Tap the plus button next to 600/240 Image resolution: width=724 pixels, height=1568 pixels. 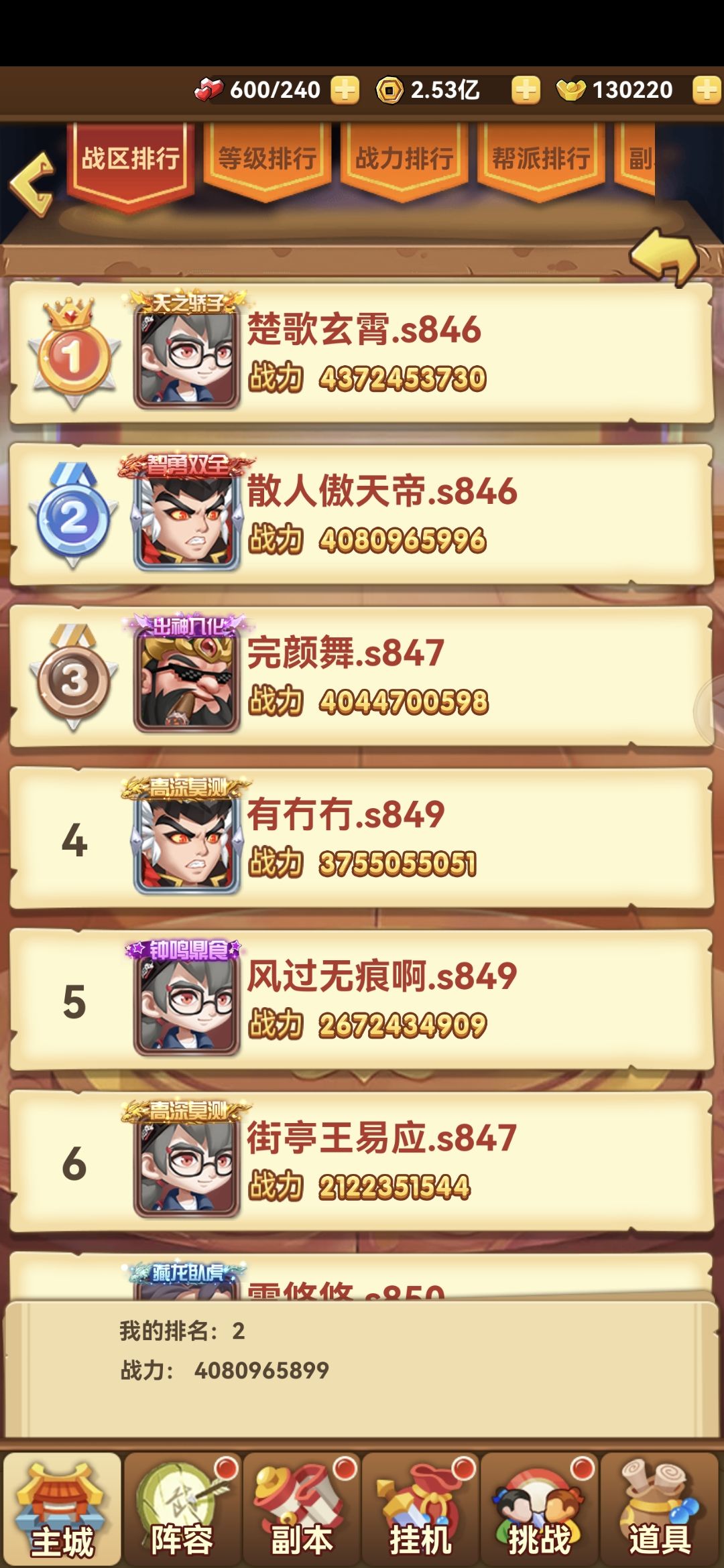[345, 90]
